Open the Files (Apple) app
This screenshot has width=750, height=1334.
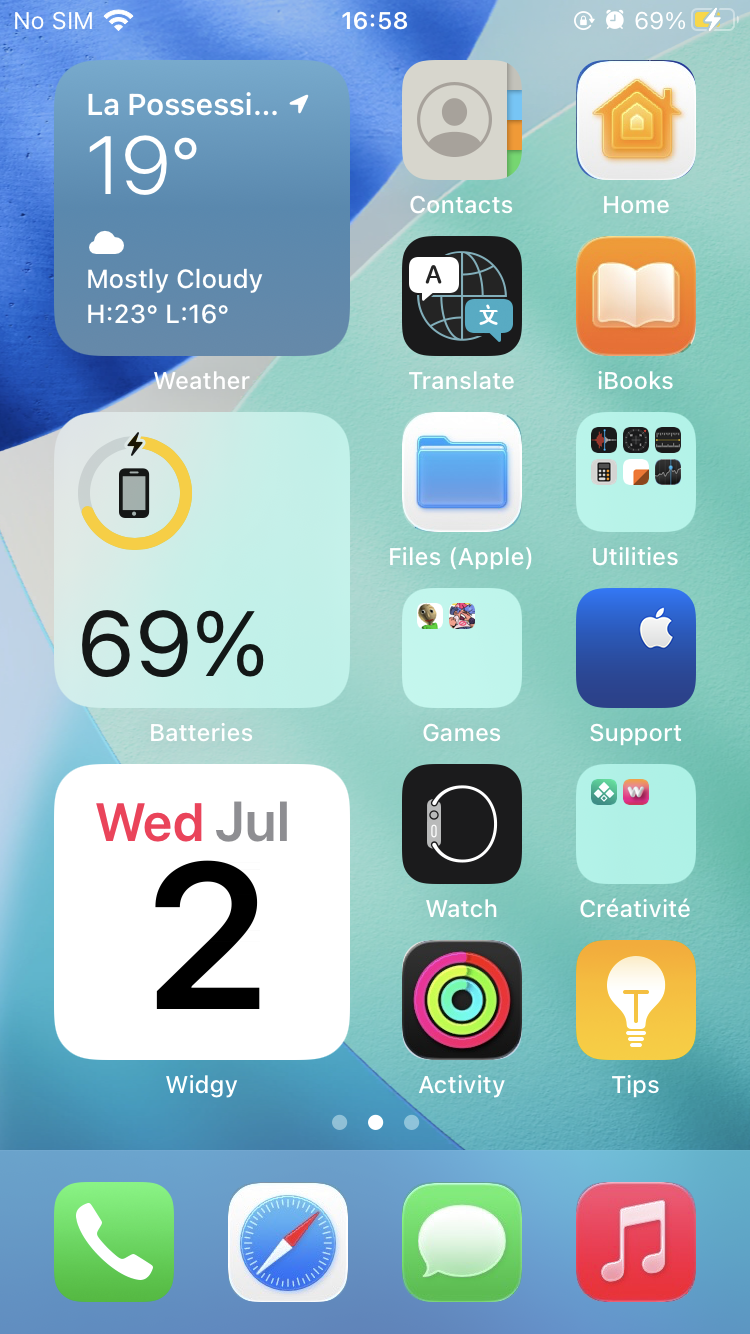coord(461,472)
